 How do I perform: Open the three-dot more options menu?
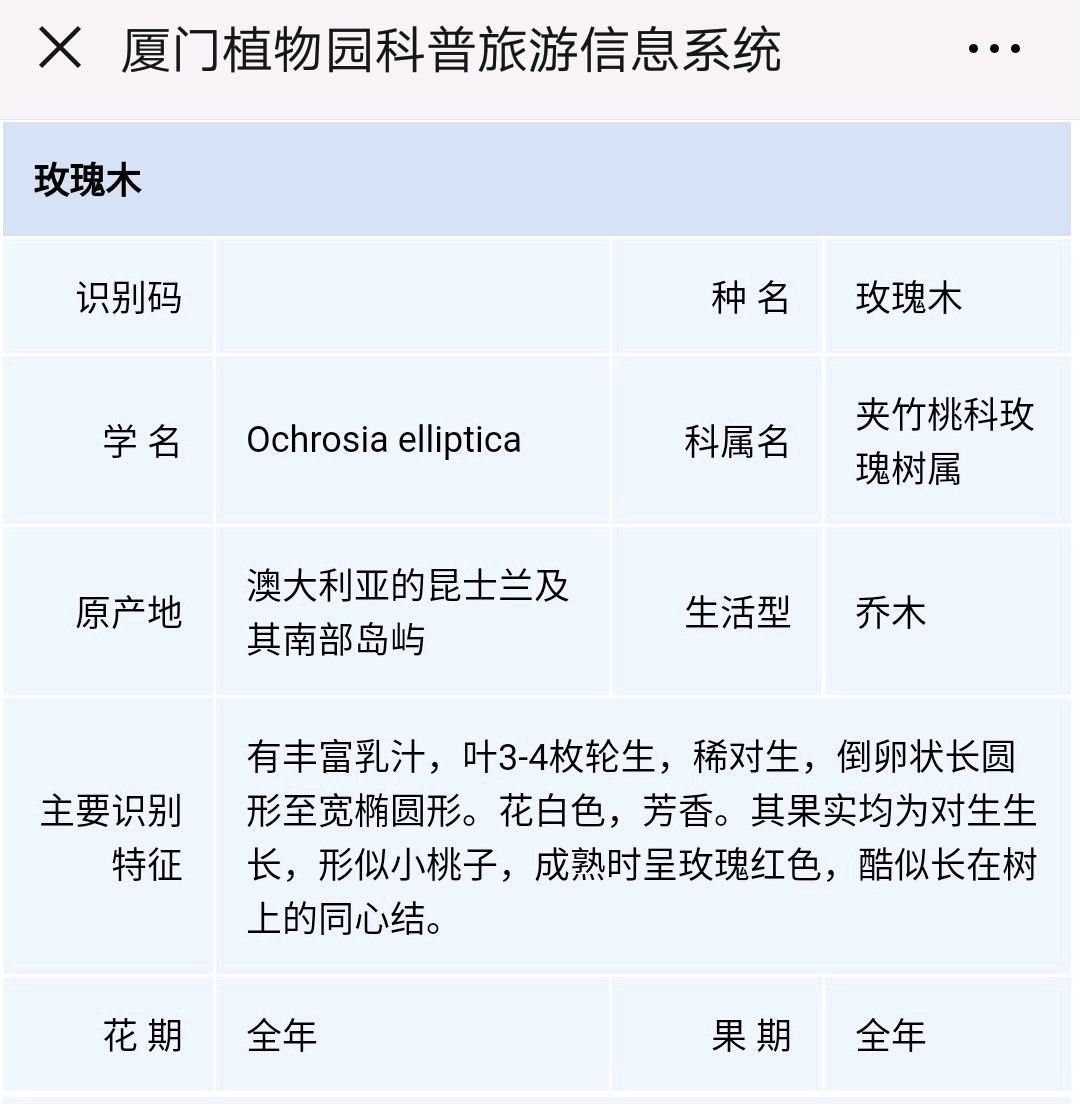(x=995, y=49)
